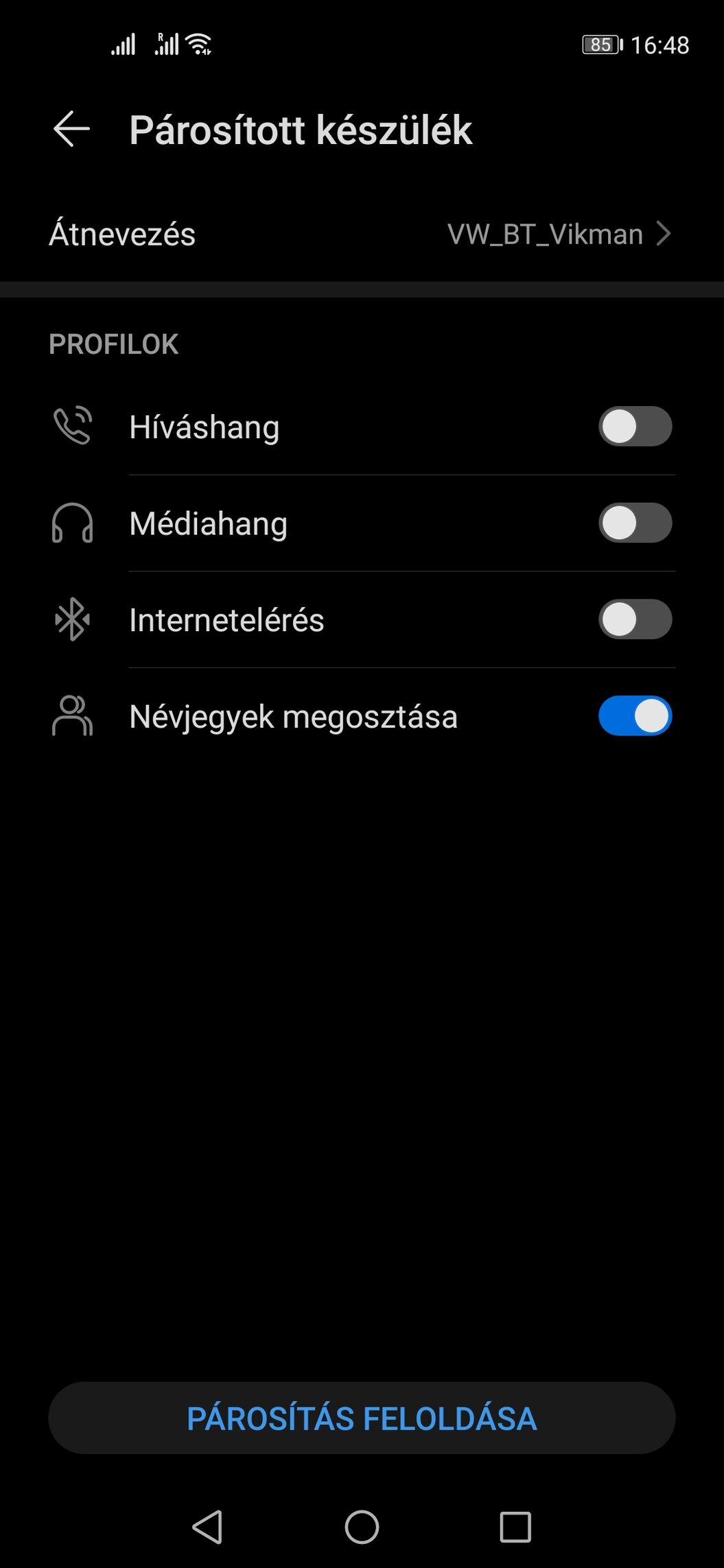Viewport: 724px width, 1568px height.
Task: Enable the Híváshang switch
Action: point(635,427)
